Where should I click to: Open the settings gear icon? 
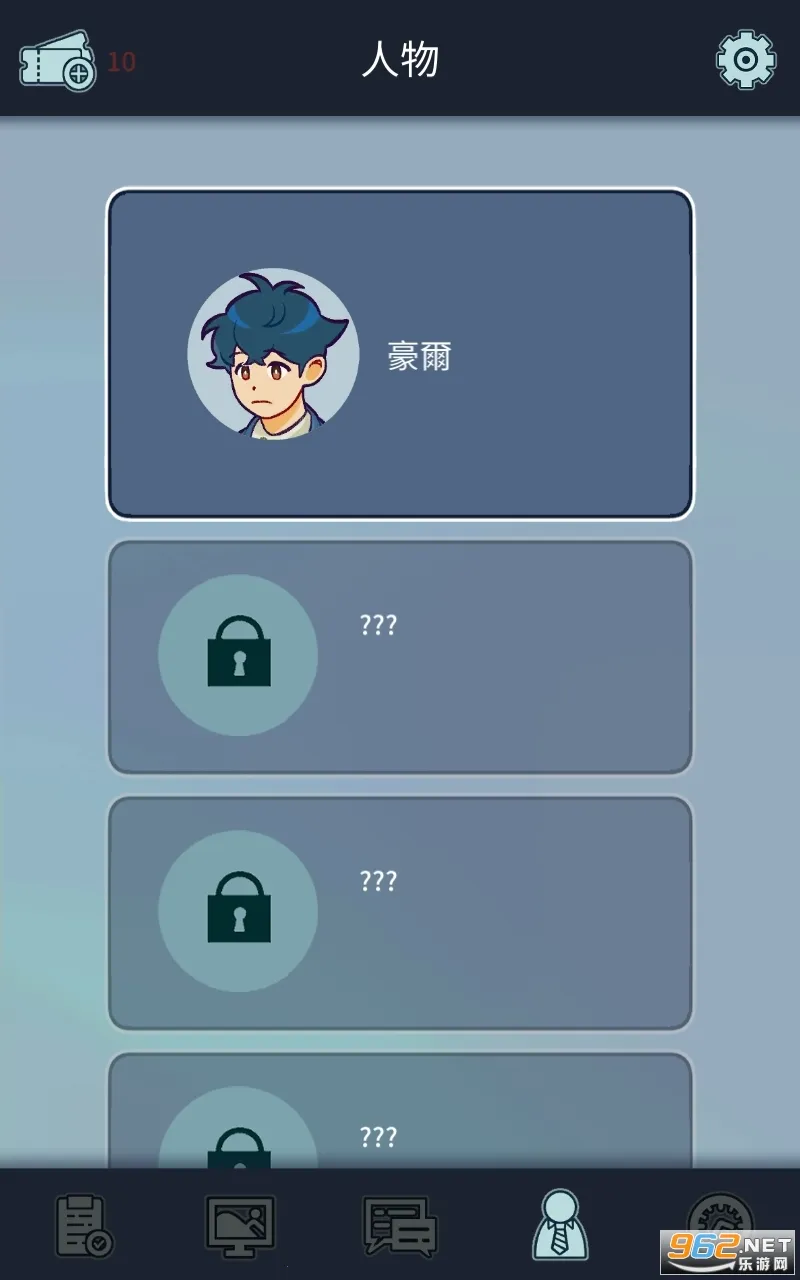[746, 60]
